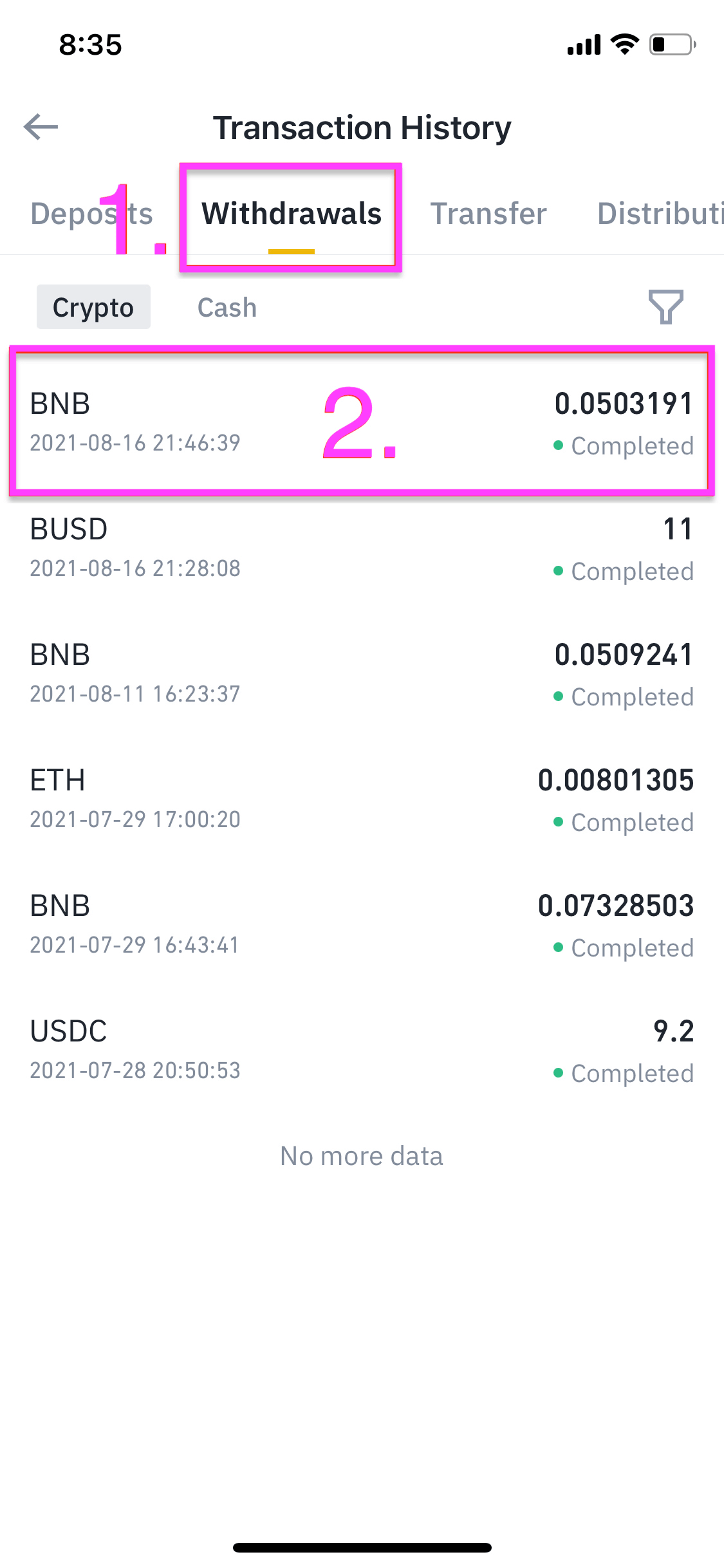This screenshot has width=724, height=1568.
Task: Switch to the Transfer tab
Action: (488, 214)
